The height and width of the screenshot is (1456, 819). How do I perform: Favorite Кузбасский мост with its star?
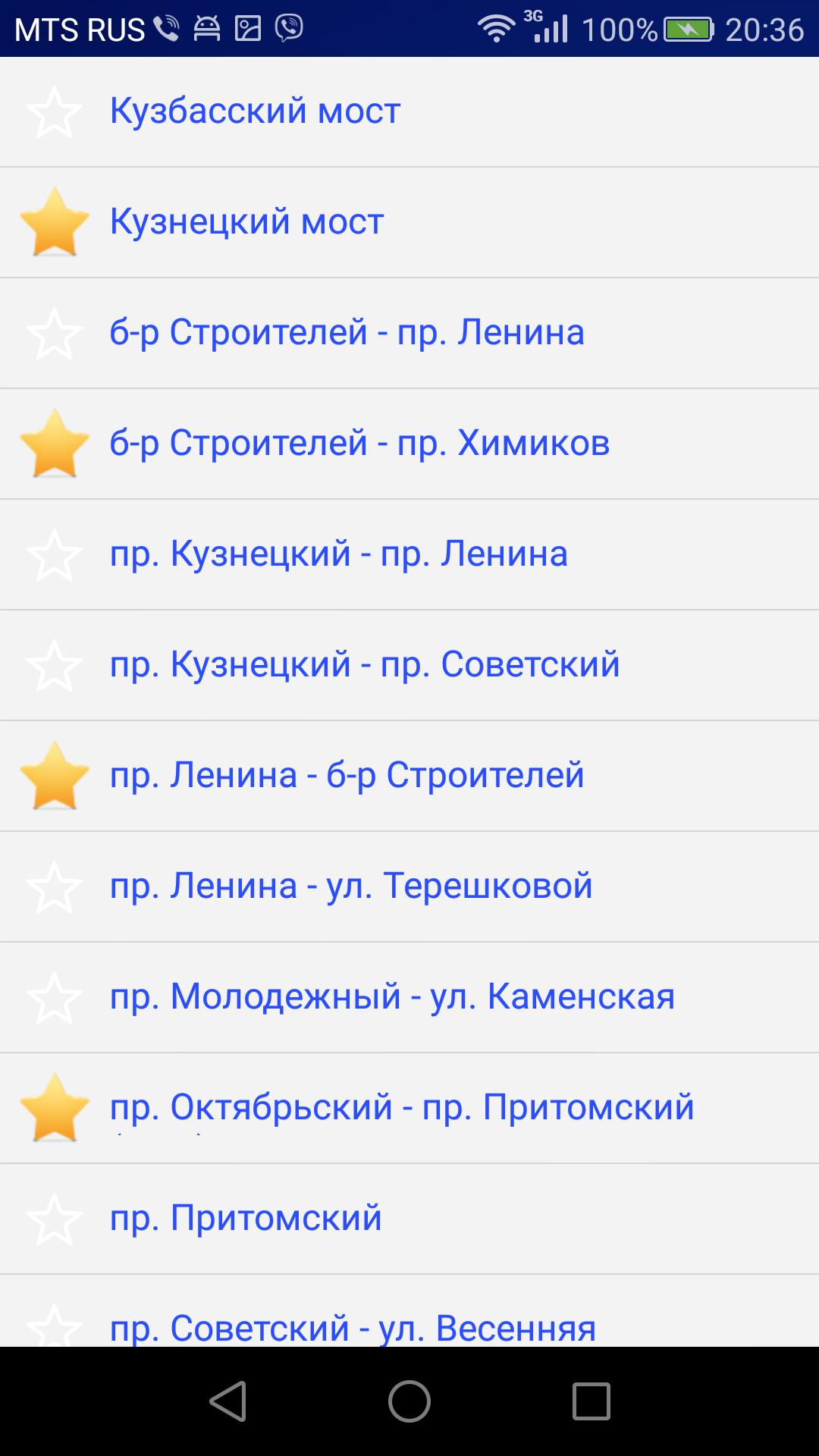55,112
